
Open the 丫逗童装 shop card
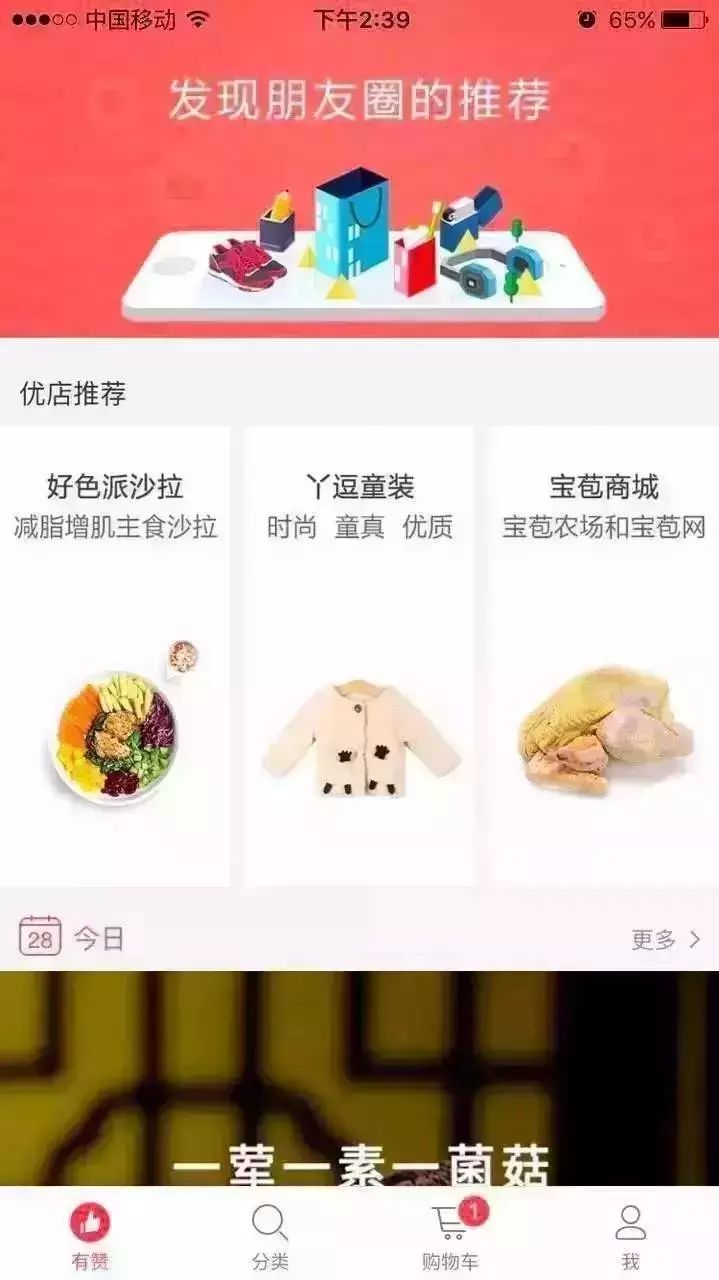point(359,655)
